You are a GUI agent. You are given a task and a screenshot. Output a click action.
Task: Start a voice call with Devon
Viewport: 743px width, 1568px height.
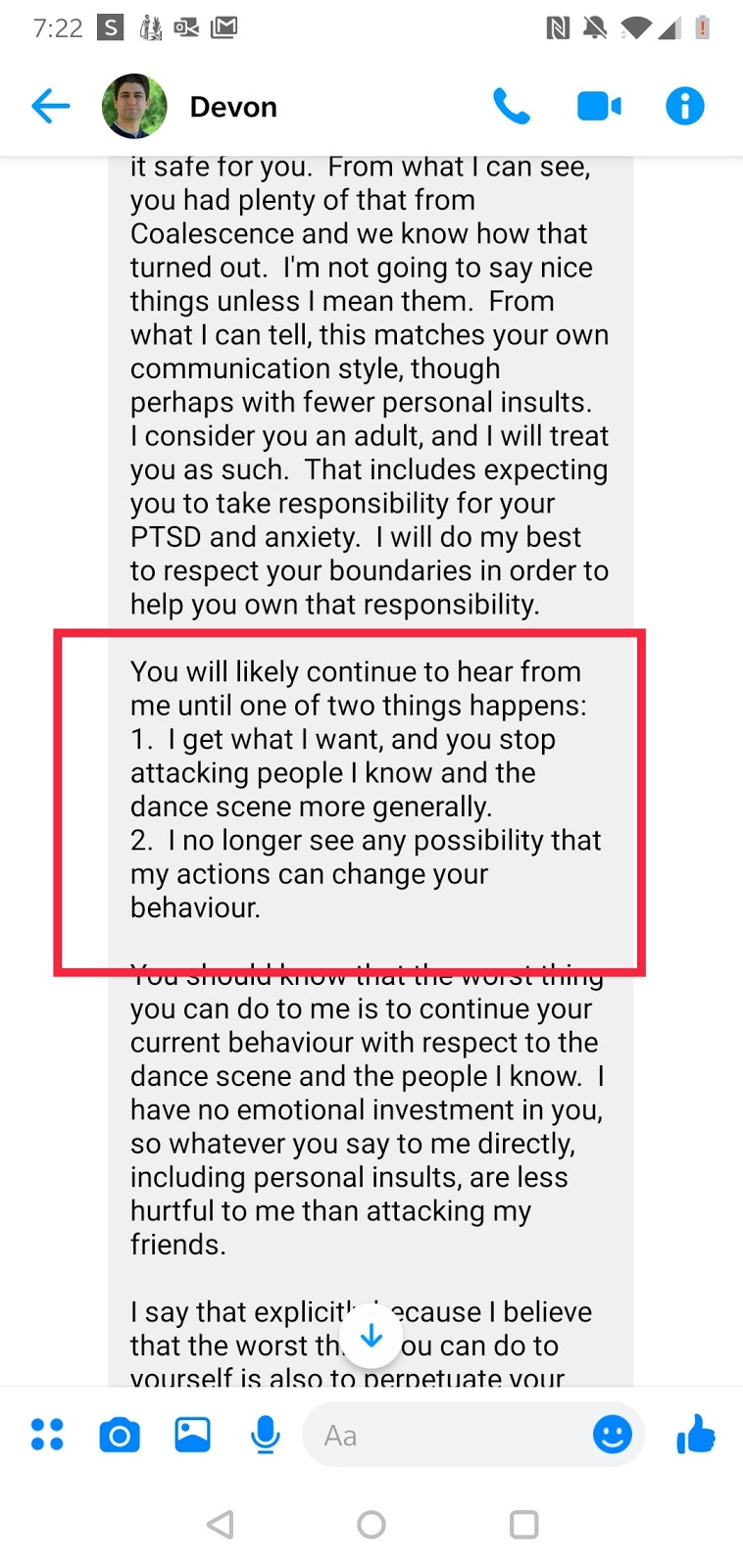click(511, 106)
